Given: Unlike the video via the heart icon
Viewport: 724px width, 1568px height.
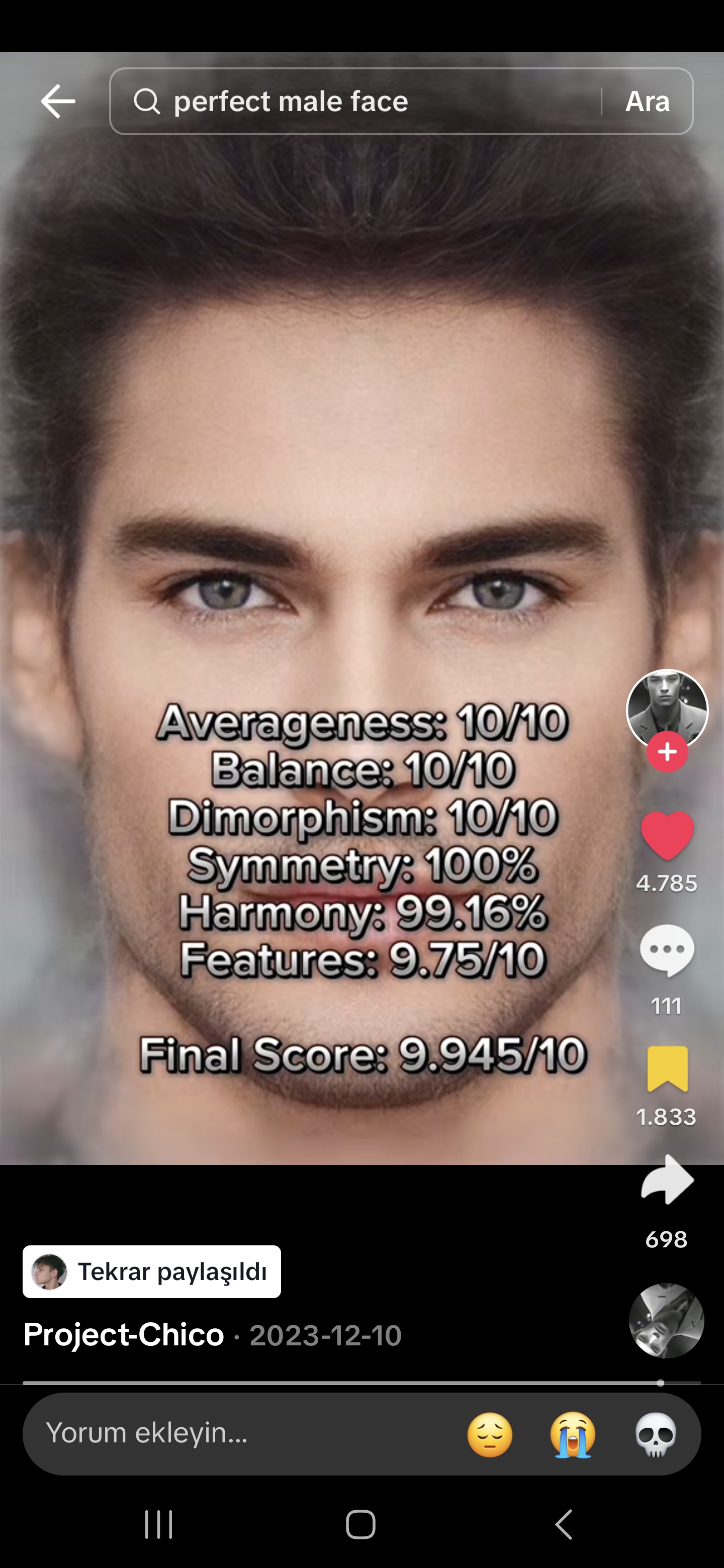Looking at the screenshot, I should pyautogui.click(x=667, y=836).
